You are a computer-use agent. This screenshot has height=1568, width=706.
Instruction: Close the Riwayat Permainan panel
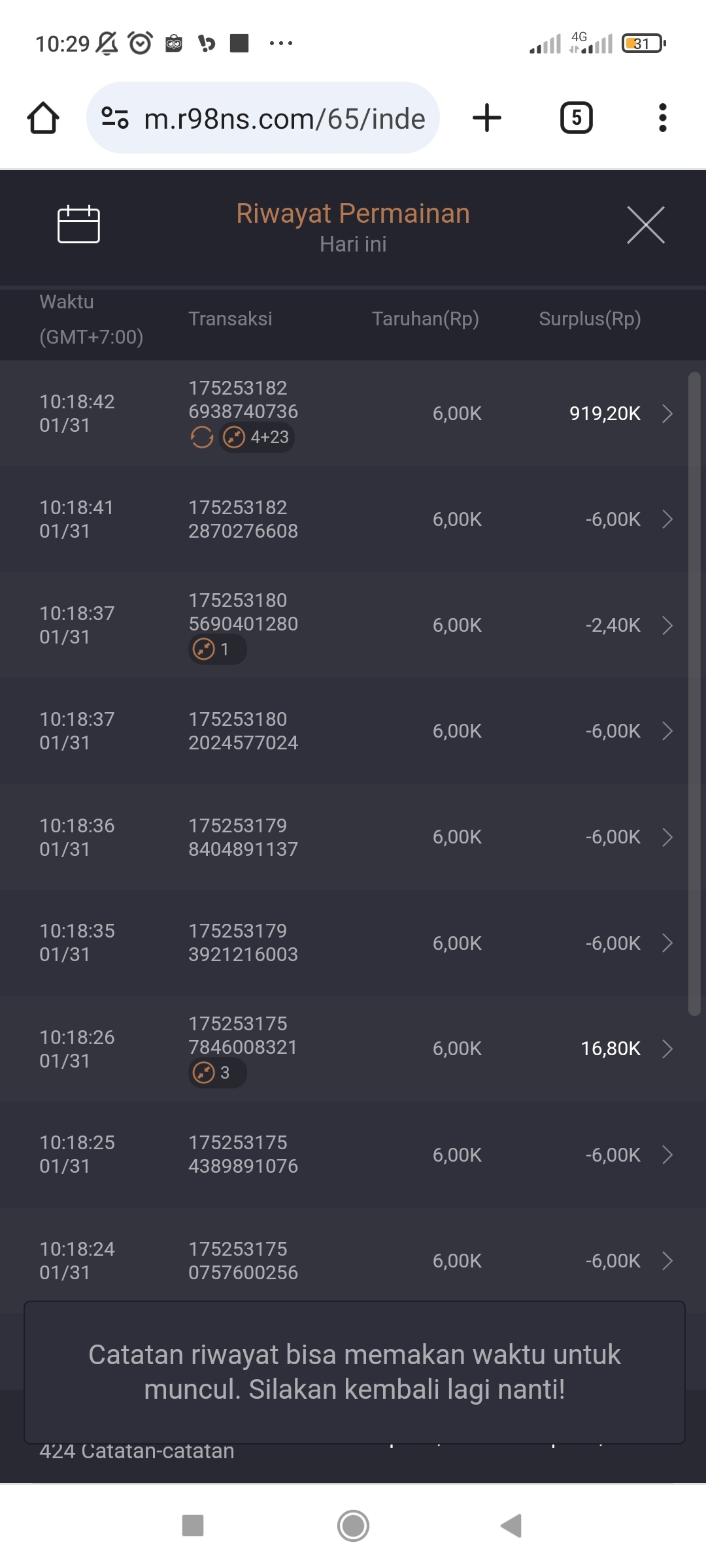(645, 225)
